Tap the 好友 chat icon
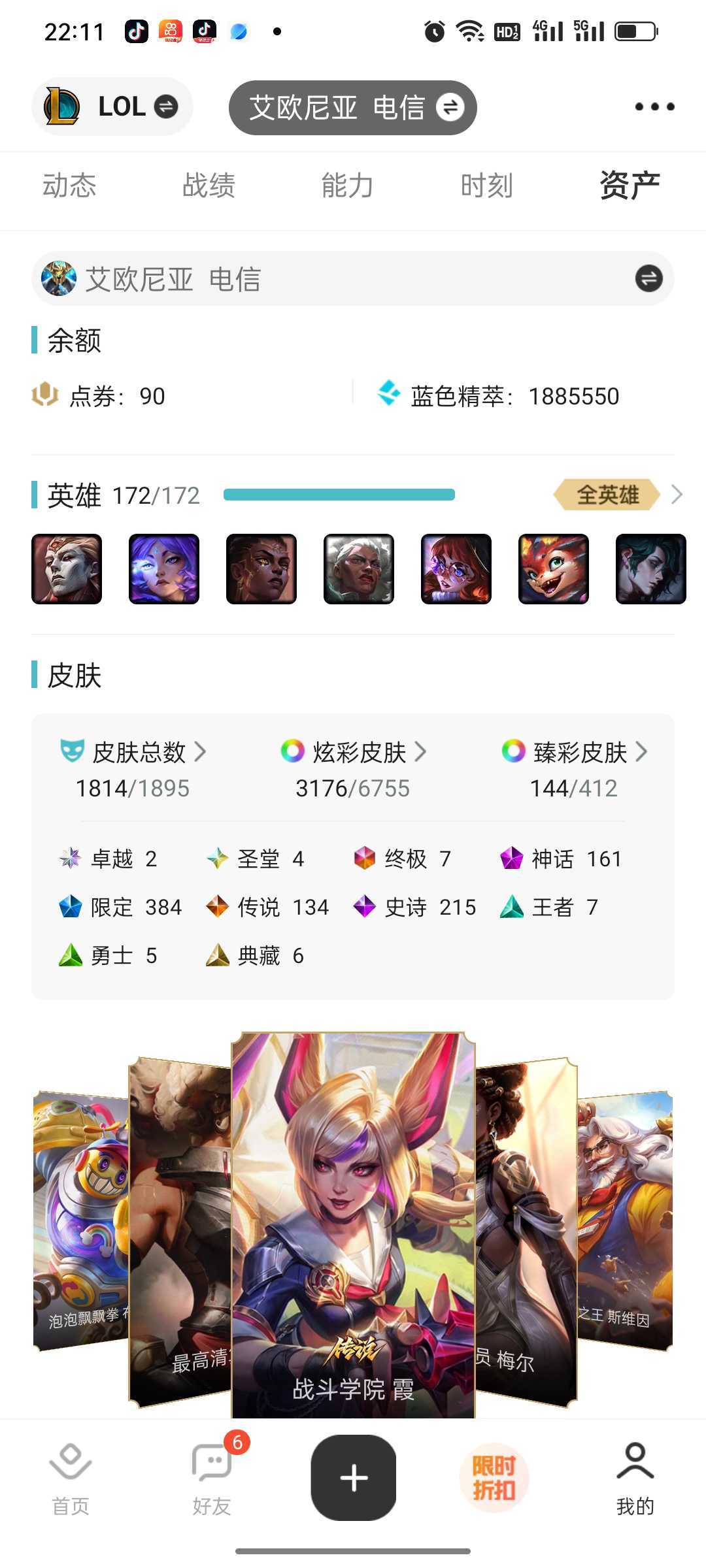706x1568 pixels. (x=208, y=1467)
